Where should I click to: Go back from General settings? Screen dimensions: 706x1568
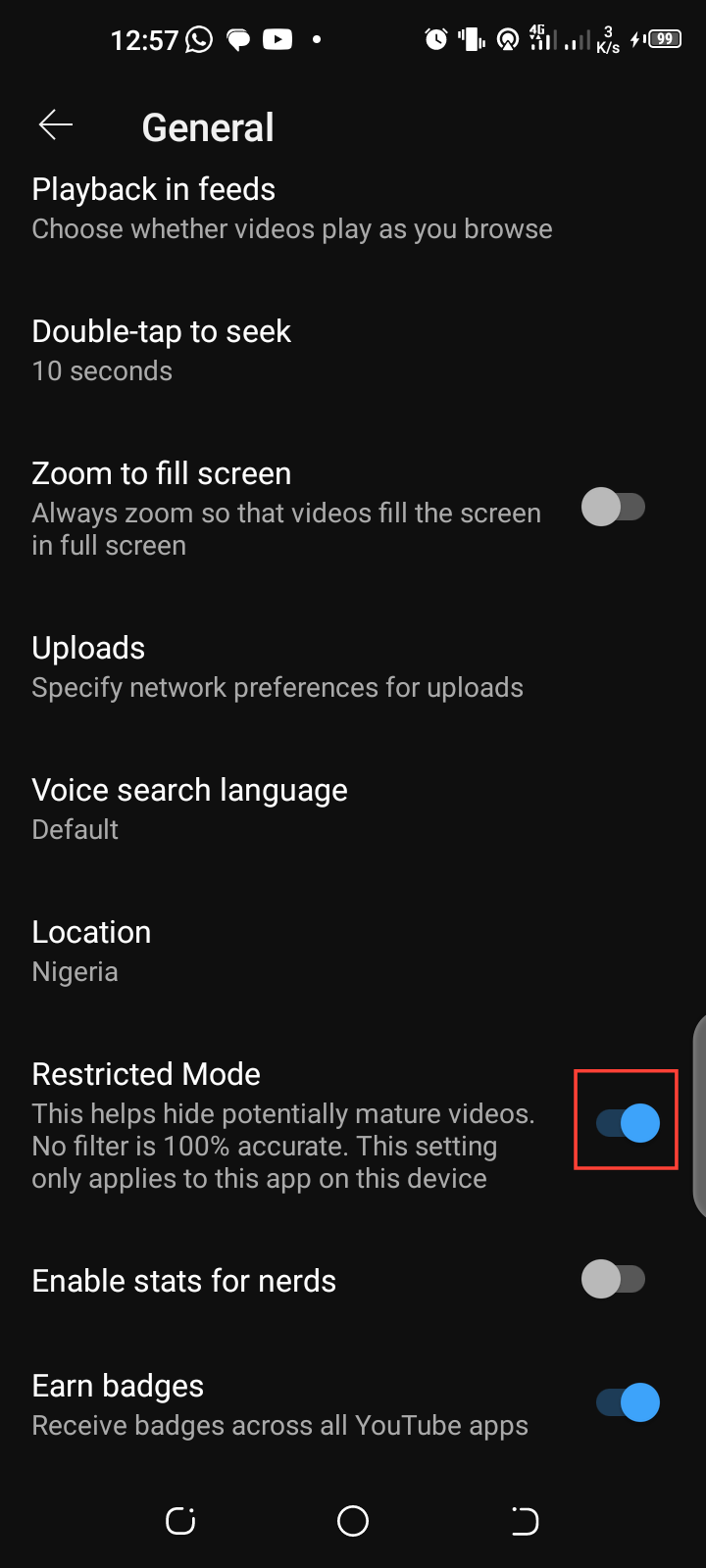56,125
